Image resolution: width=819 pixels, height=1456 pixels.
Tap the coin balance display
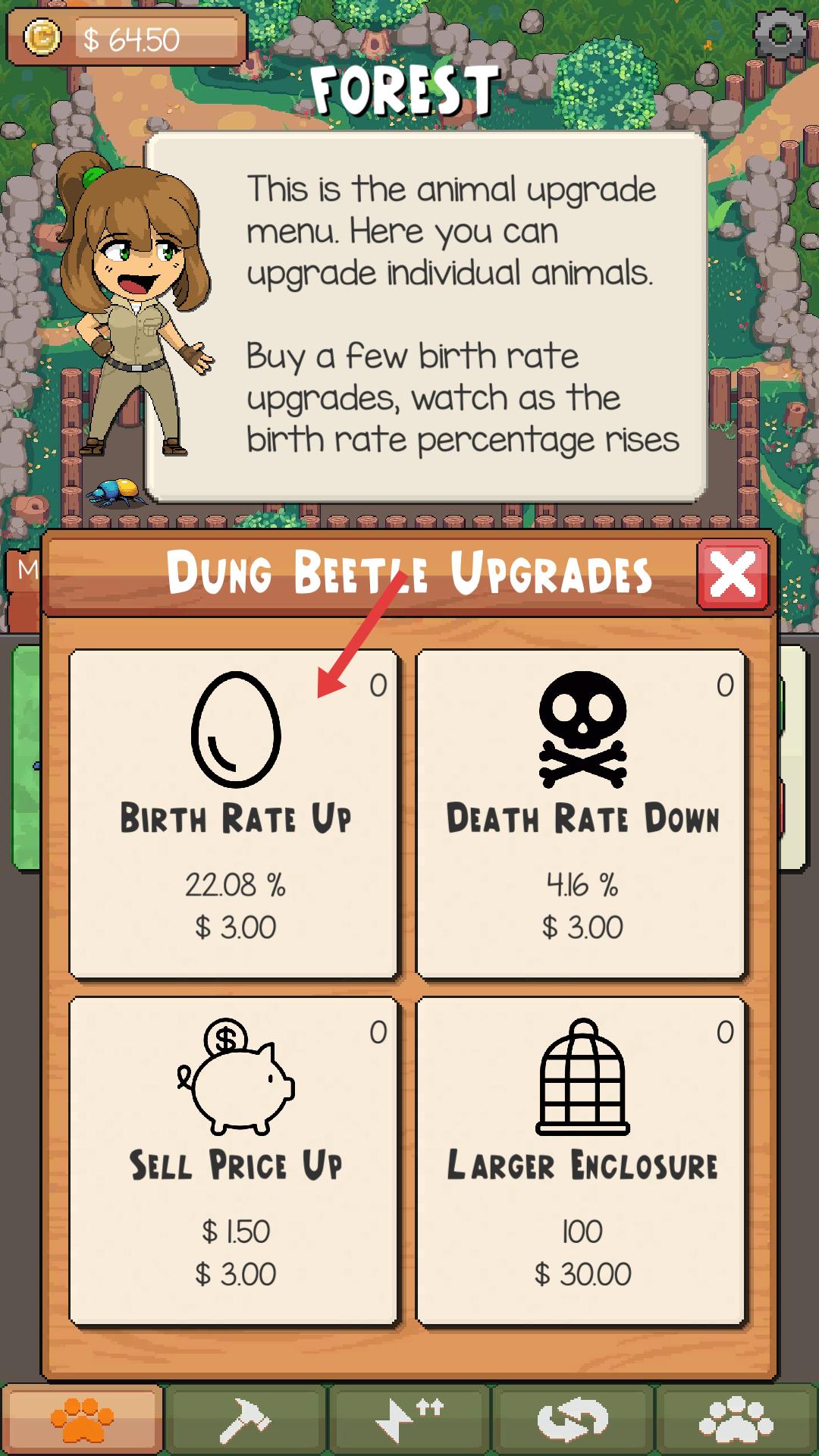[x=126, y=38]
